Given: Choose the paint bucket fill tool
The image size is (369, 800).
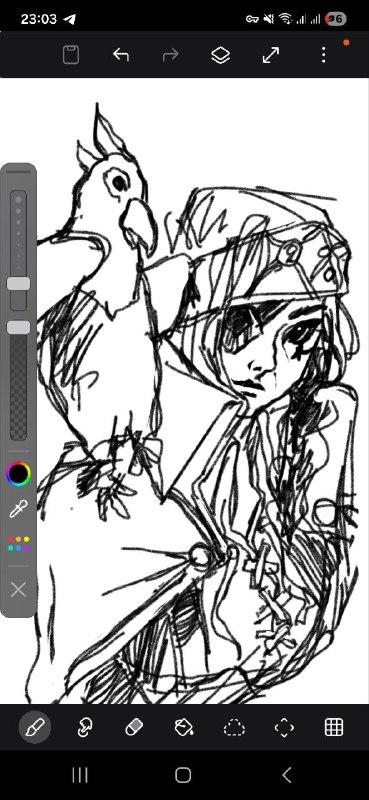Looking at the screenshot, I should click(x=184, y=727).
